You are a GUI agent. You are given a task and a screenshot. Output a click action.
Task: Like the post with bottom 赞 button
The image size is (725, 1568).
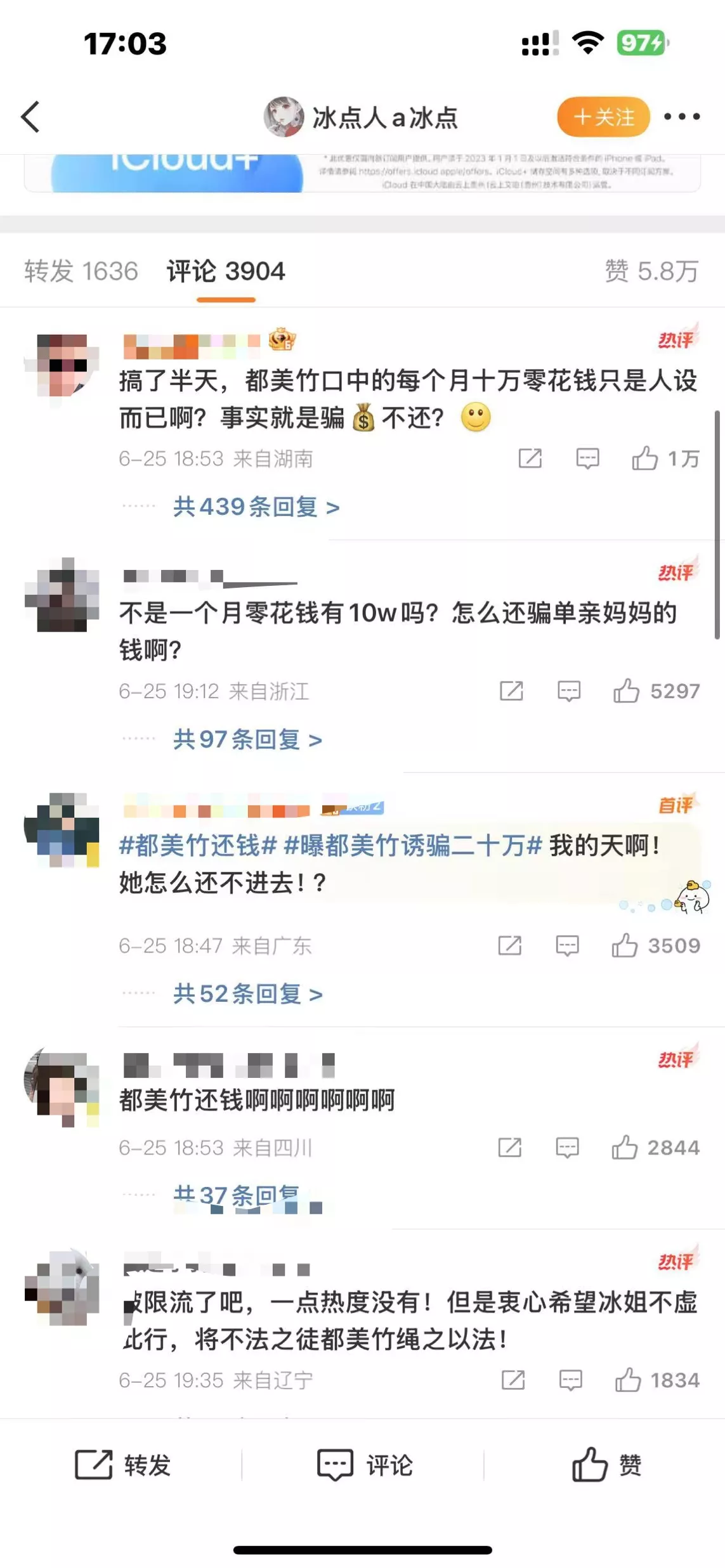click(606, 1465)
